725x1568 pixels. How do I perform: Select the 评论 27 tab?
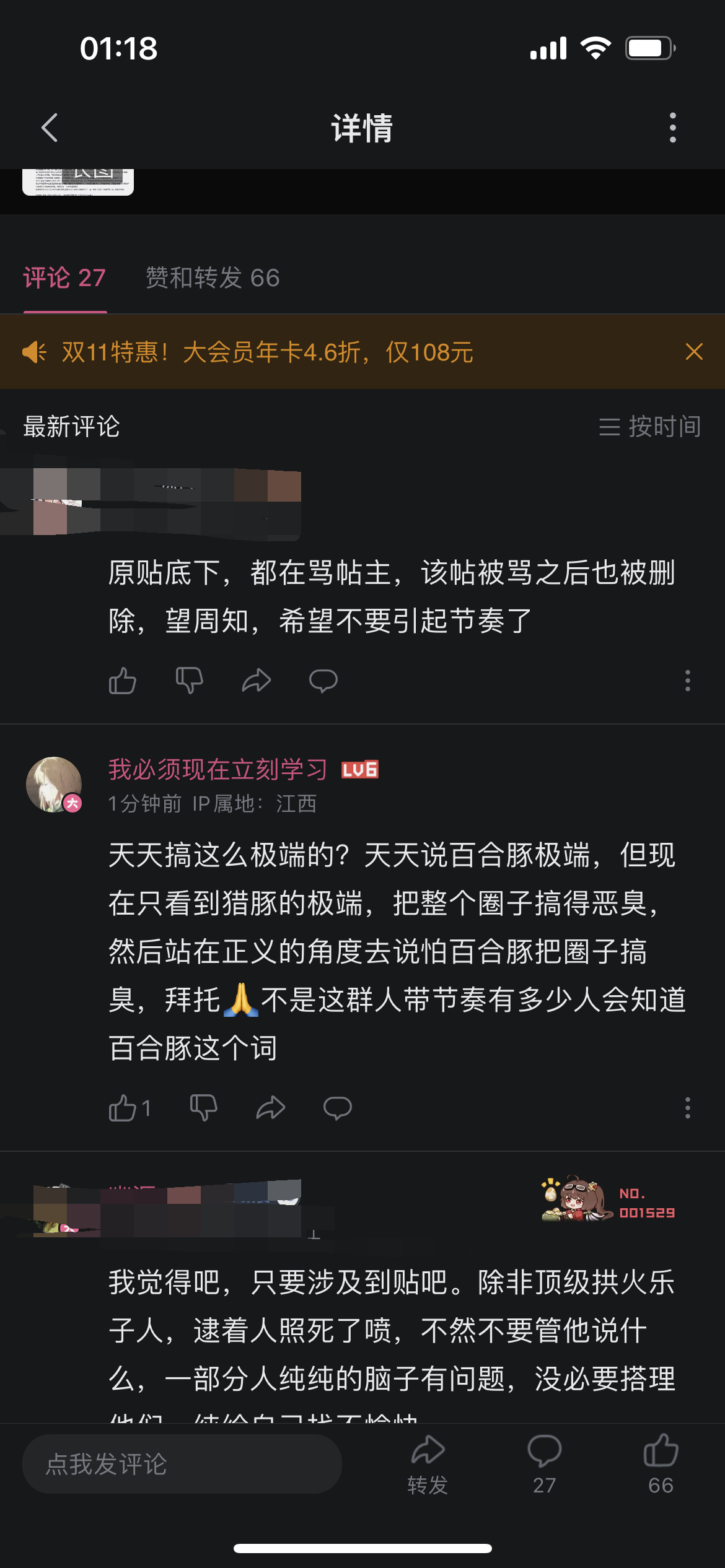point(64,278)
